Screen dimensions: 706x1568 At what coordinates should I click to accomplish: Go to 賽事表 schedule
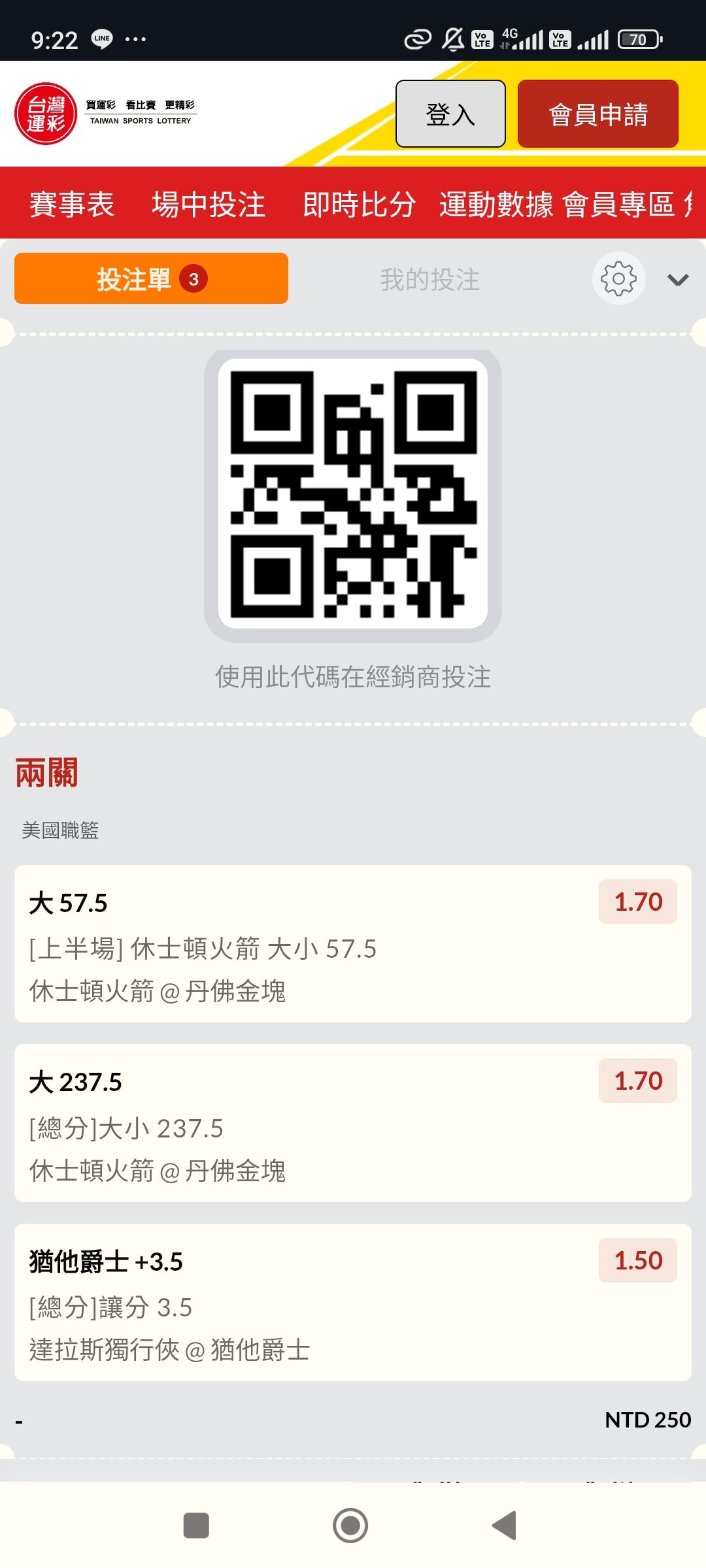point(72,204)
